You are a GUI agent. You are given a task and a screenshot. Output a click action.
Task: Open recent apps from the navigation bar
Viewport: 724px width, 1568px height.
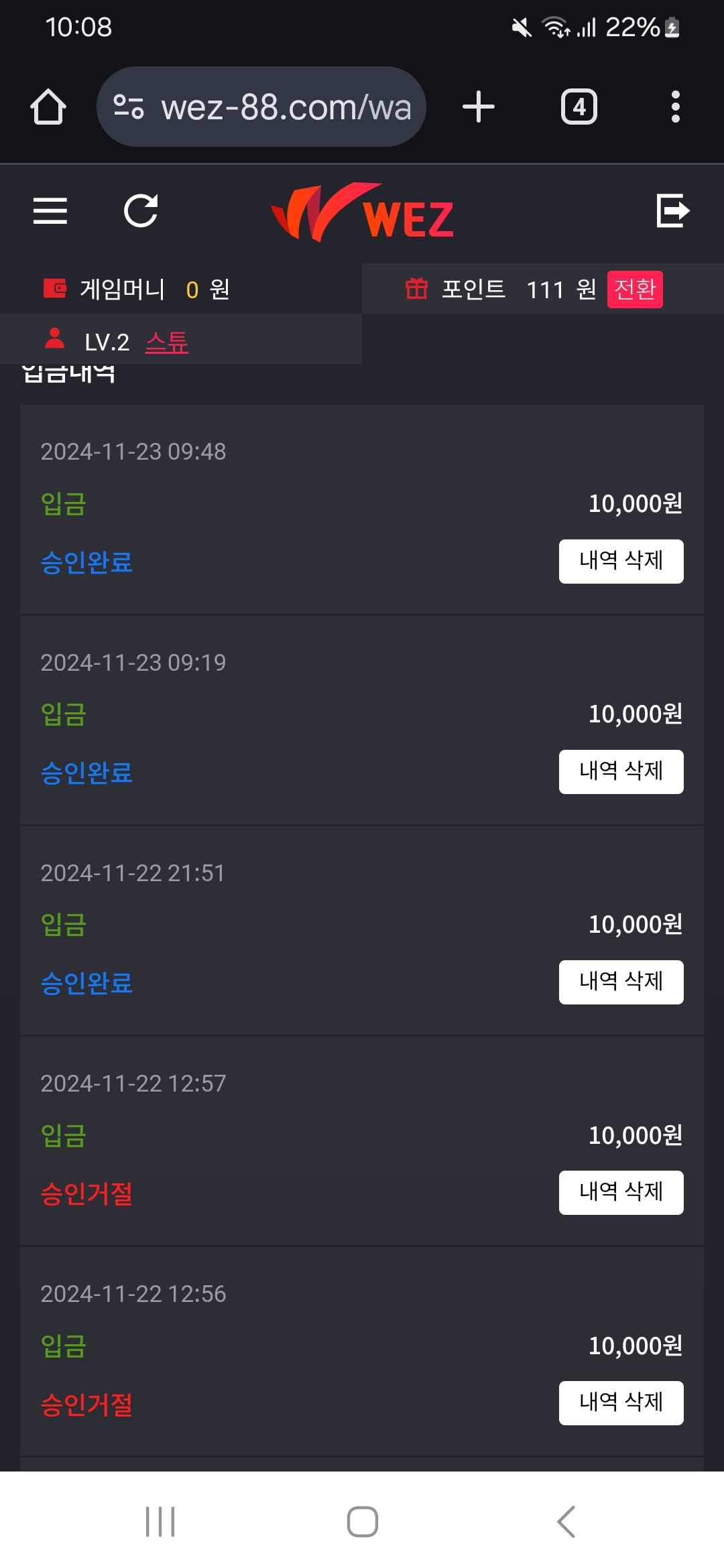click(x=160, y=1522)
